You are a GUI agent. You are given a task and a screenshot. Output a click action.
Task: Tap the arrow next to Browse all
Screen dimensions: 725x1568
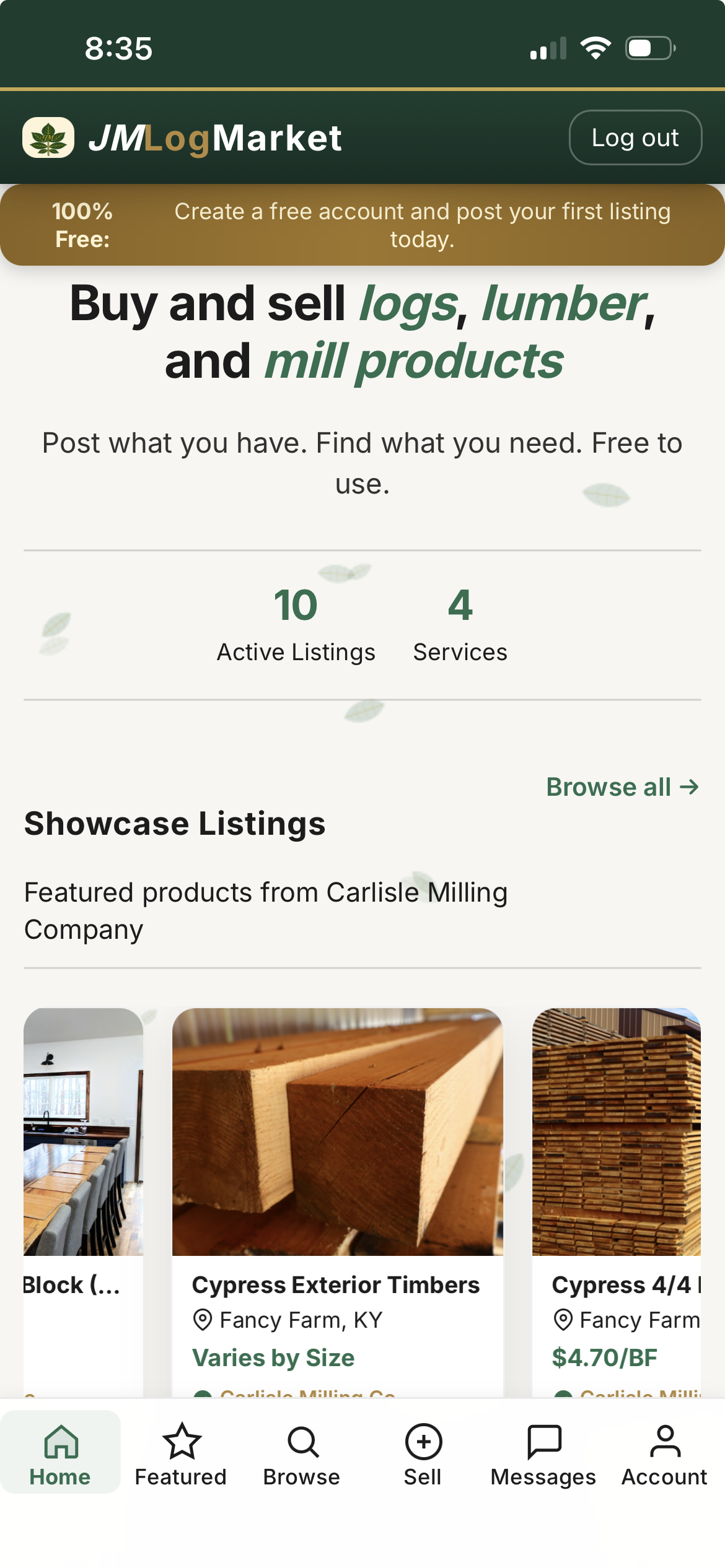coord(690,787)
